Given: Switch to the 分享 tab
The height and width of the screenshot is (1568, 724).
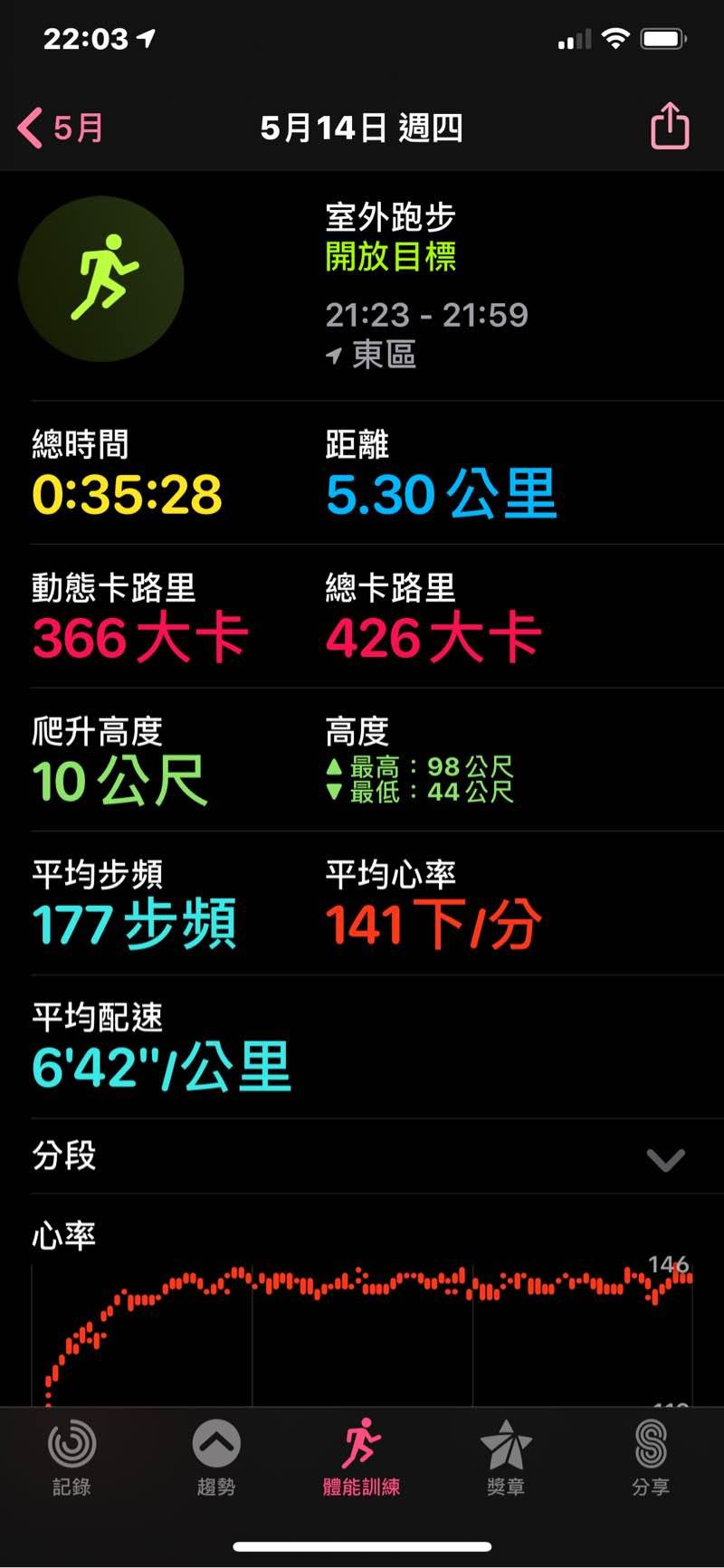Looking at the screenshot, I should (651, 1455).
